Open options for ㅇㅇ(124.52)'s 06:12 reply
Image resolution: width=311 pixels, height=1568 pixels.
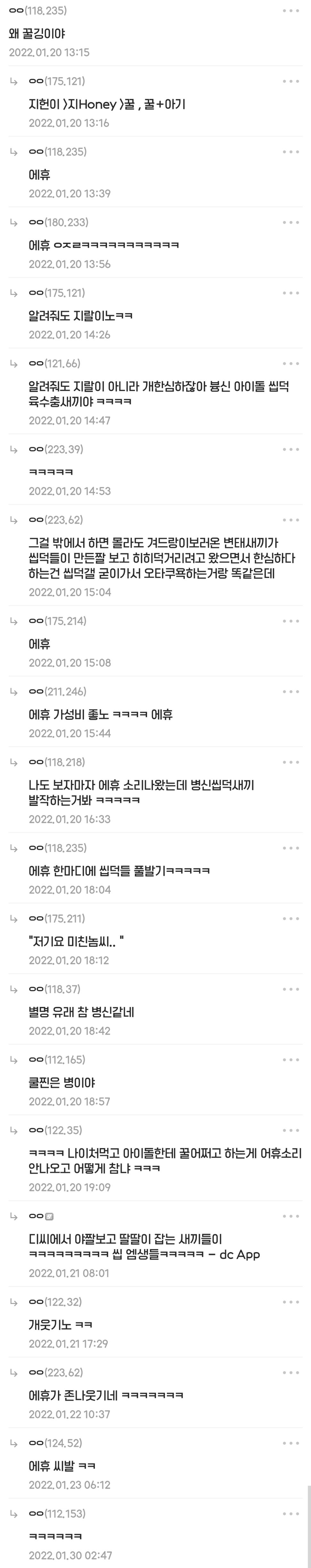pos(290,1444)
